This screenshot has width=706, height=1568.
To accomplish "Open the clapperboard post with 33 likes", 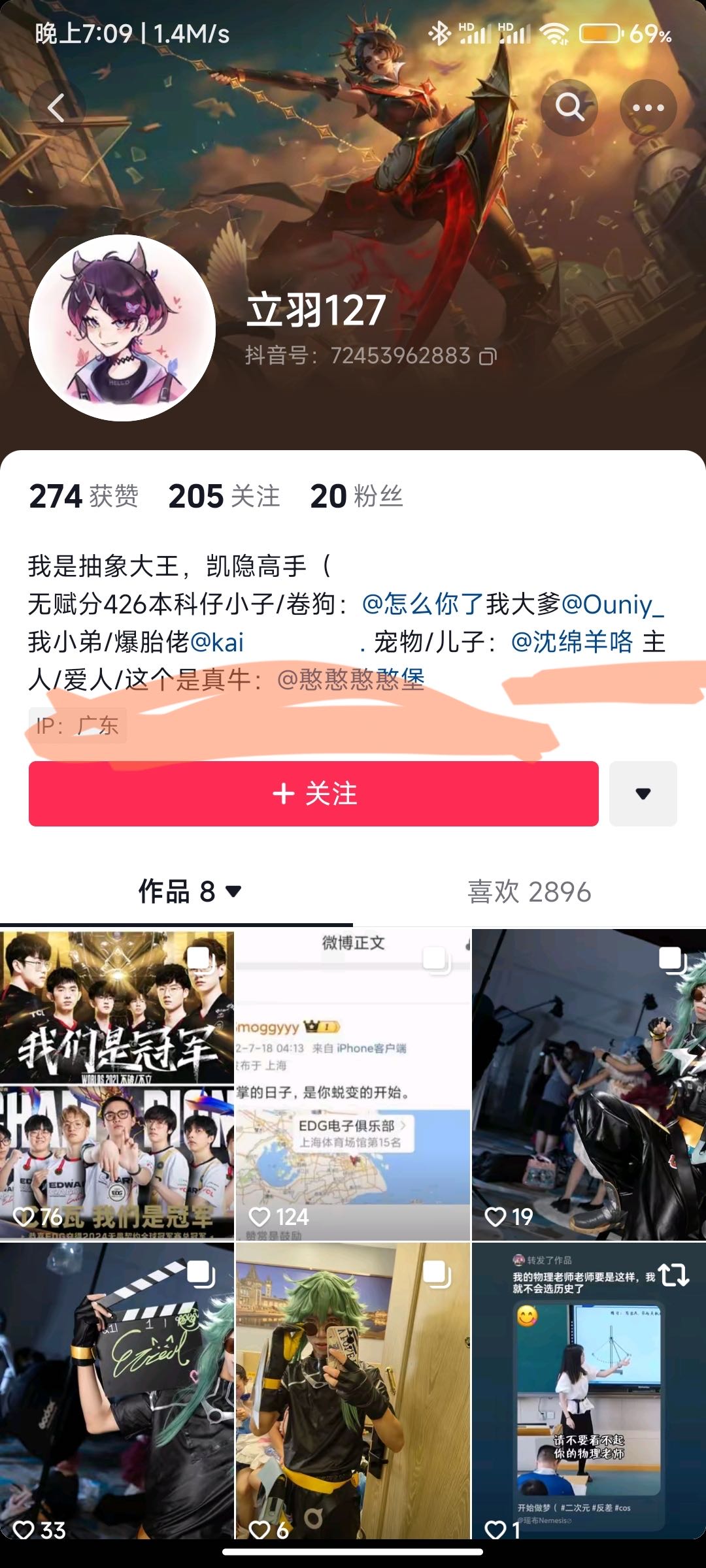I will 117,1392.
